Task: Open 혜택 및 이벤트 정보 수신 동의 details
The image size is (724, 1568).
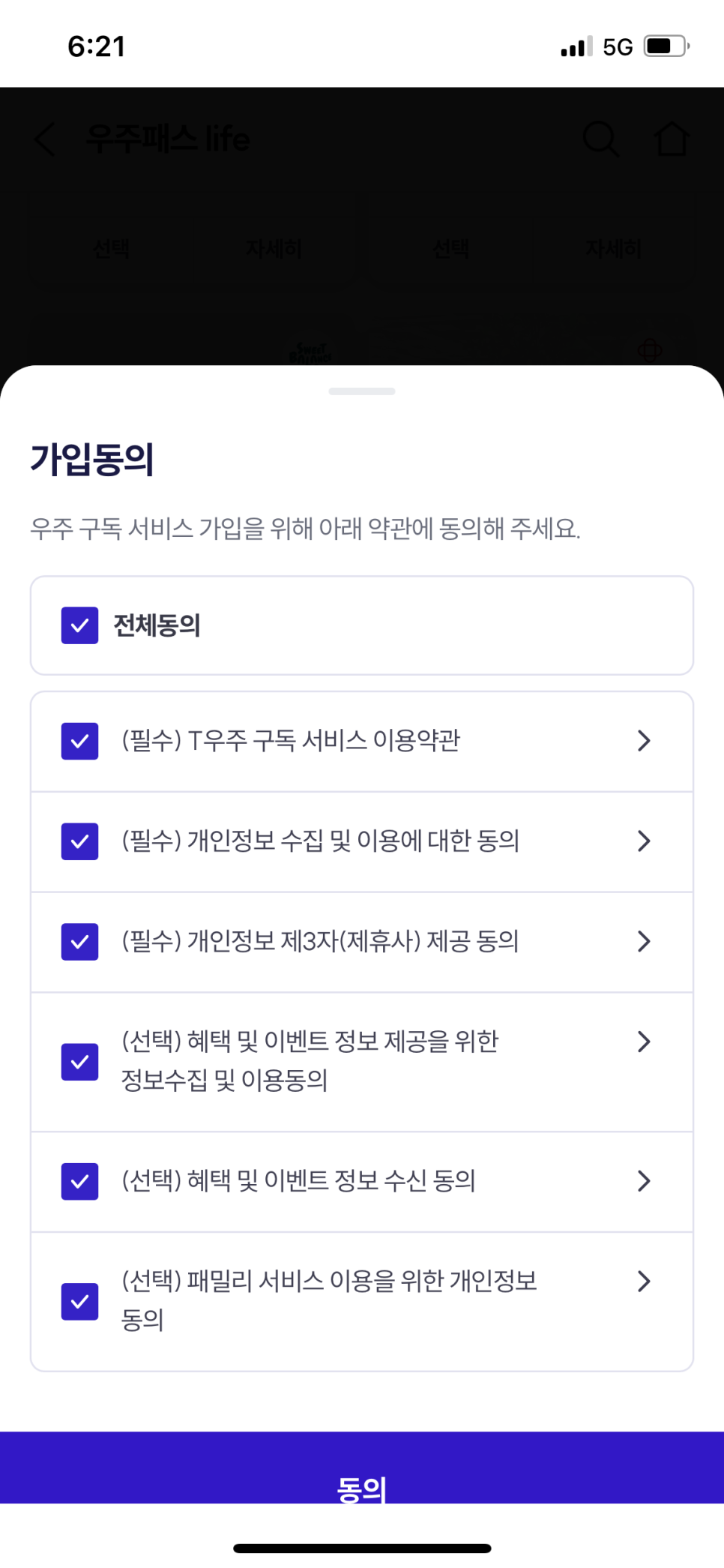Action: coord(644,1182)
